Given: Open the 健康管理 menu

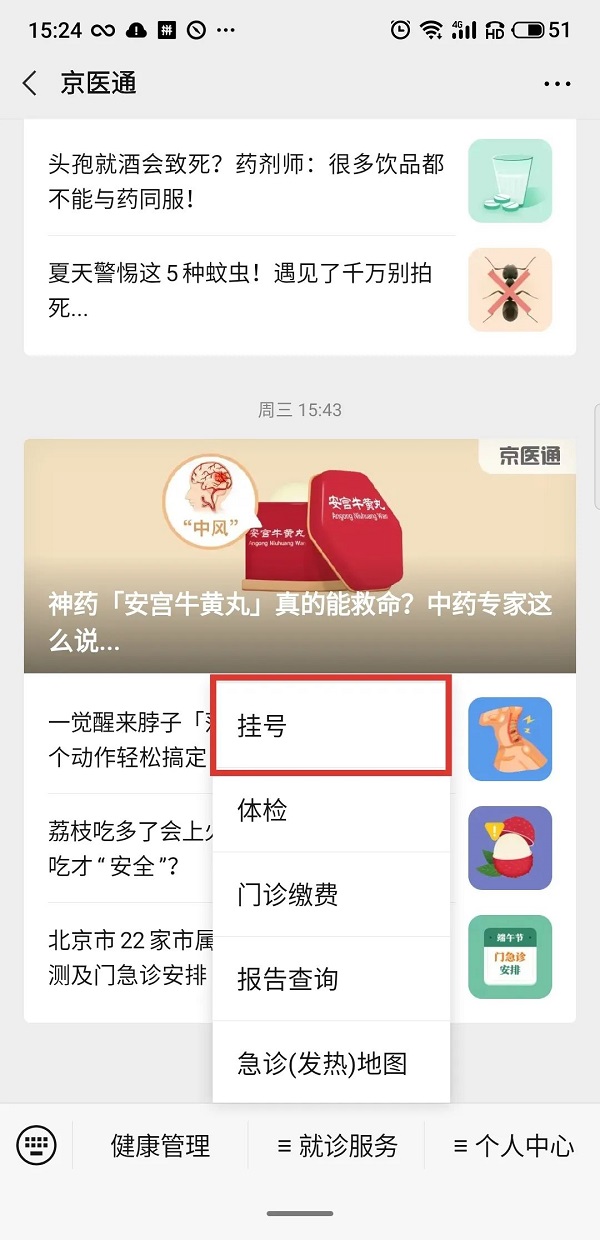Looking at the screenshot, I should click(x=160, y=1146).
